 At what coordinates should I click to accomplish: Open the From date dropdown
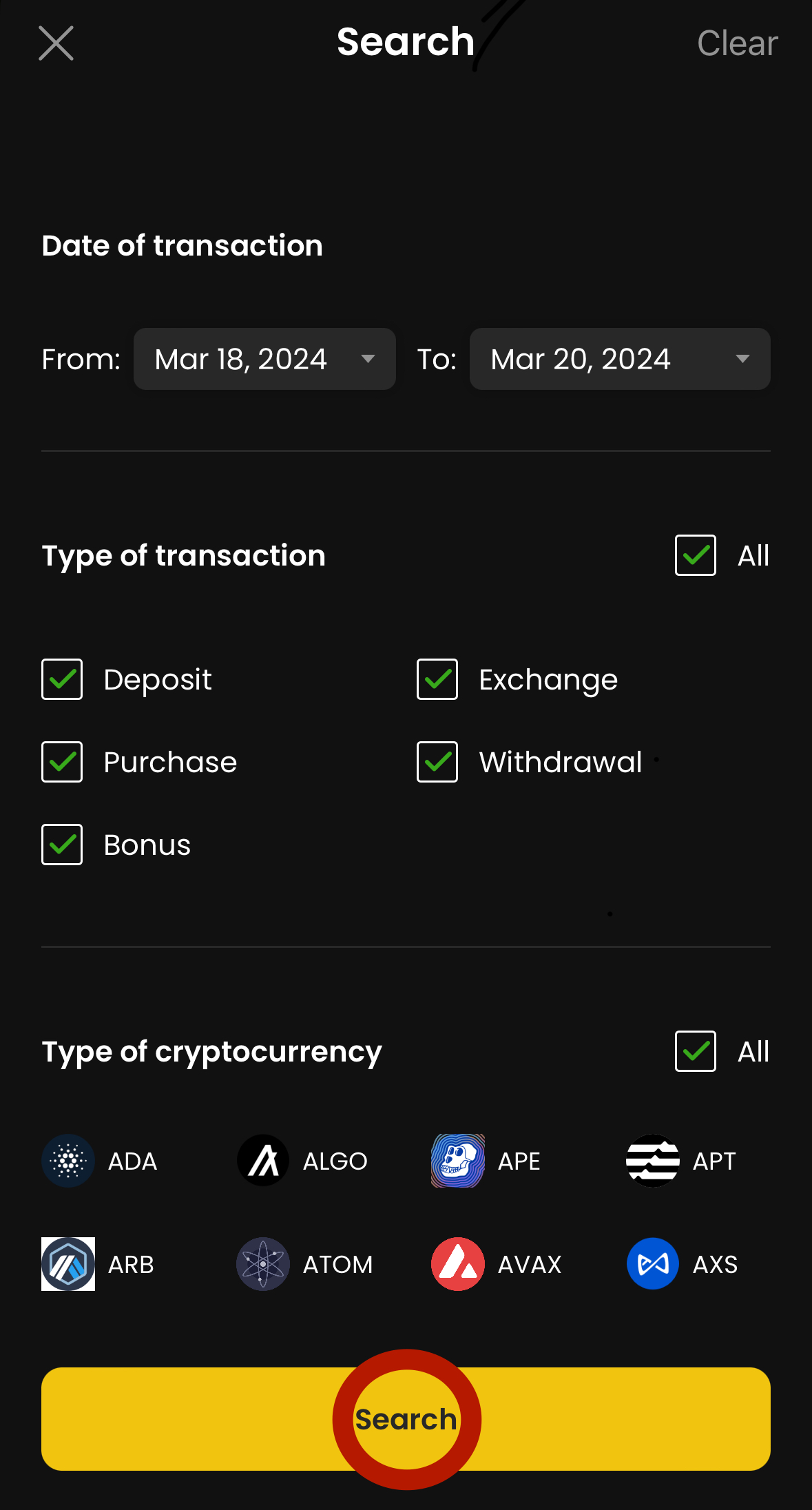264,359
